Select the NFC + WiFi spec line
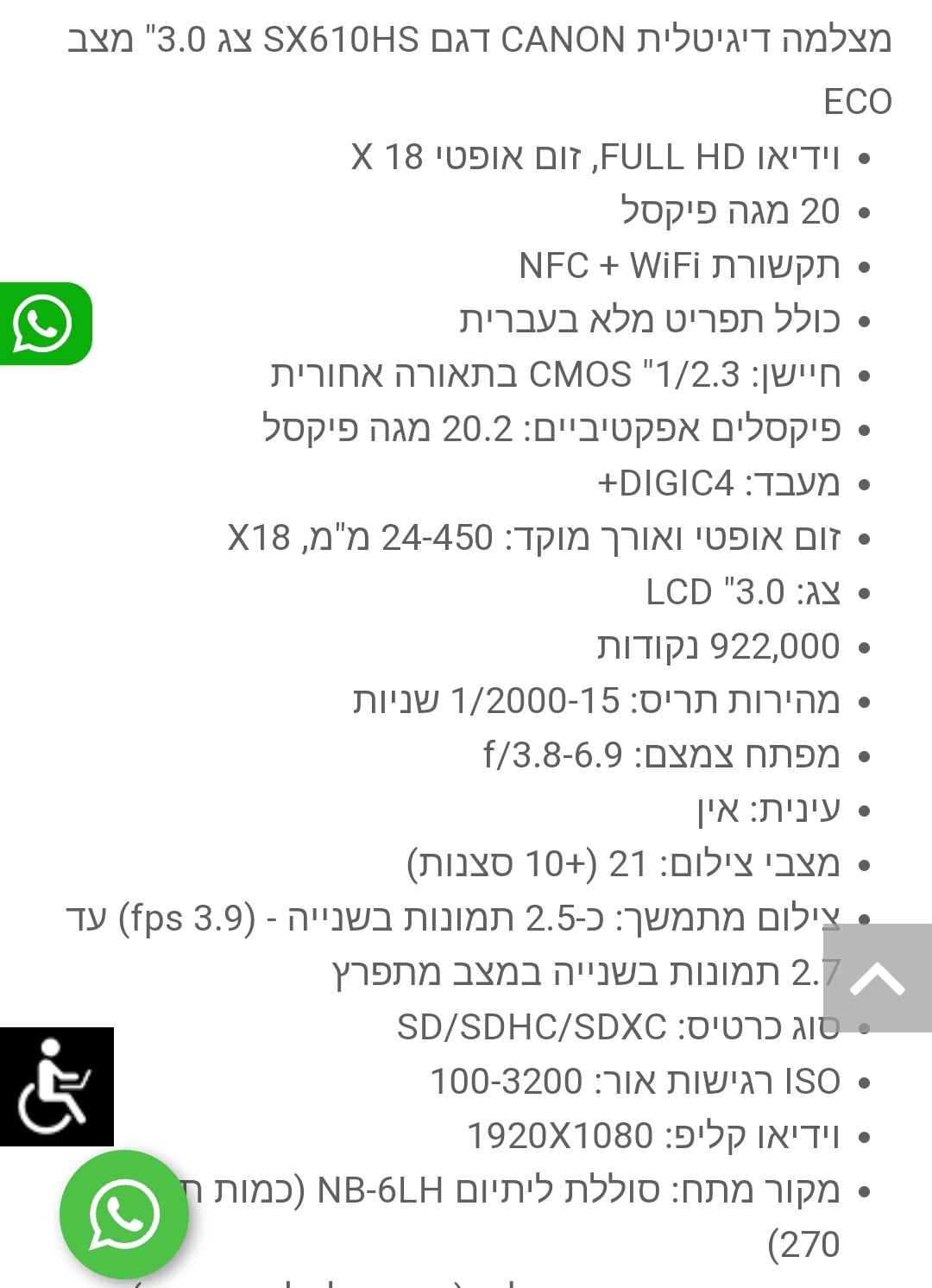This screenshot has width=932, height=1288. click(682, 265)
